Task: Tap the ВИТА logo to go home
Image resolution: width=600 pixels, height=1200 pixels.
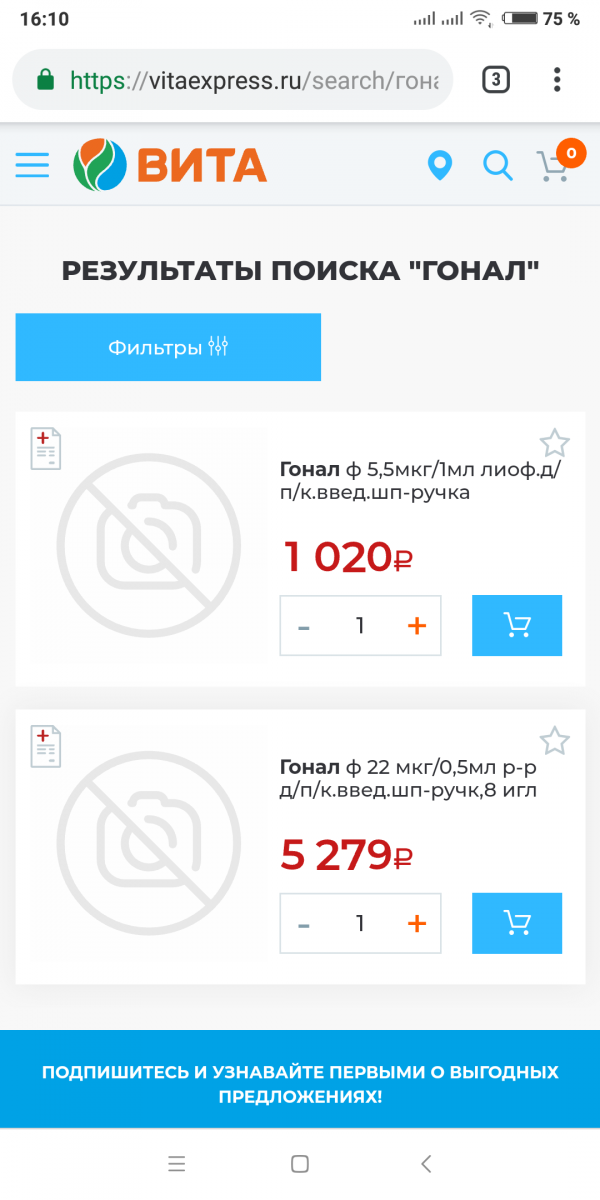Action: pyautogui.click(x=170, y=164)
